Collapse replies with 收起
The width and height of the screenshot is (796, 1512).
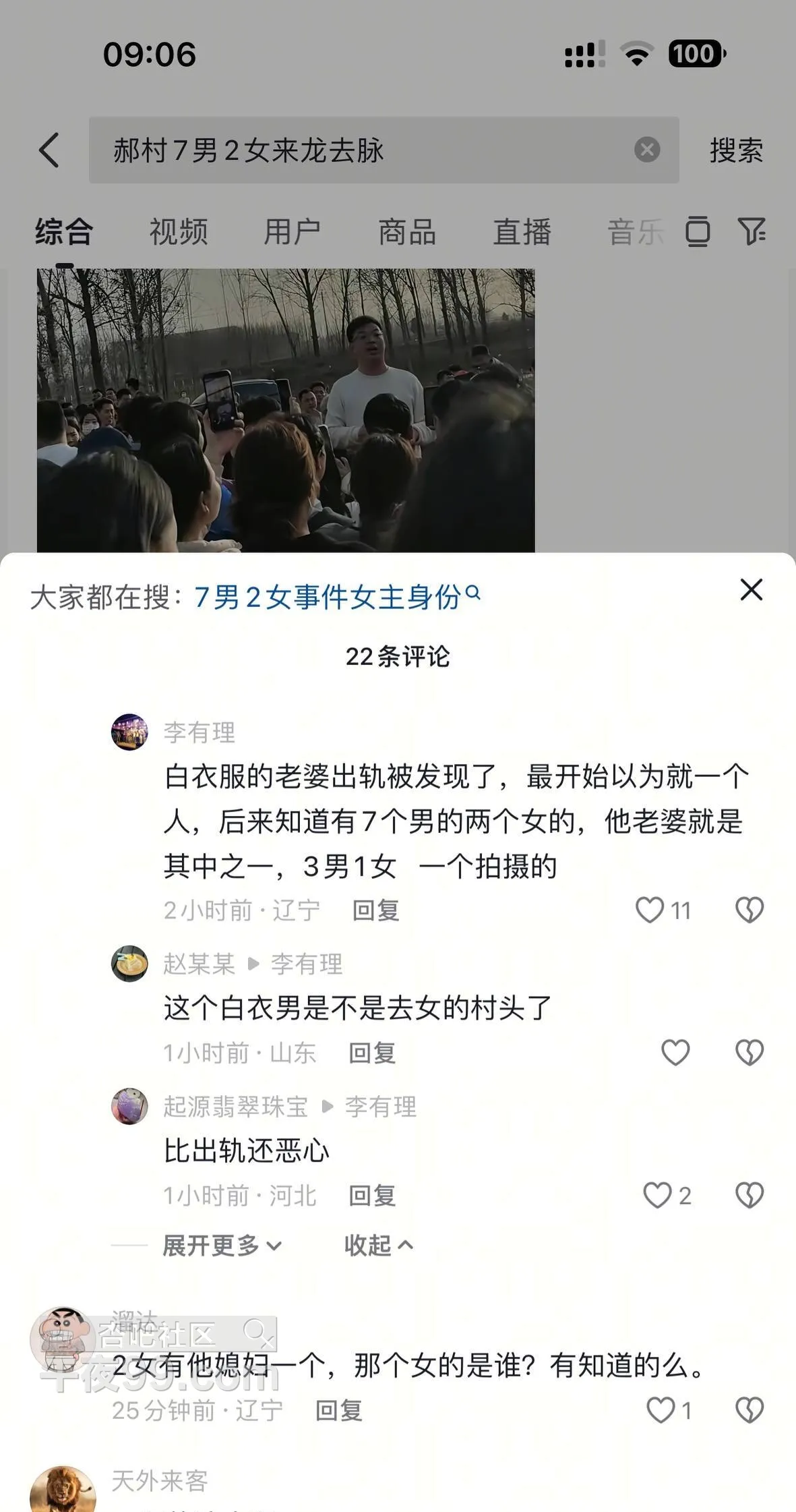[377, 1246]
